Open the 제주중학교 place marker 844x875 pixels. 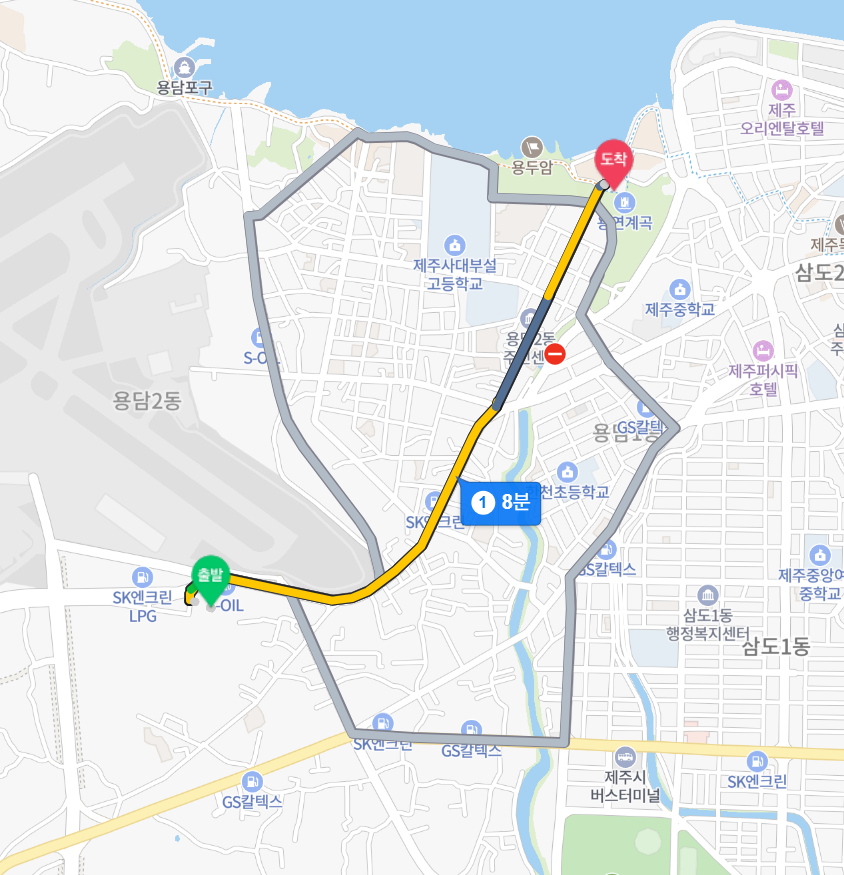coord(680,289)
